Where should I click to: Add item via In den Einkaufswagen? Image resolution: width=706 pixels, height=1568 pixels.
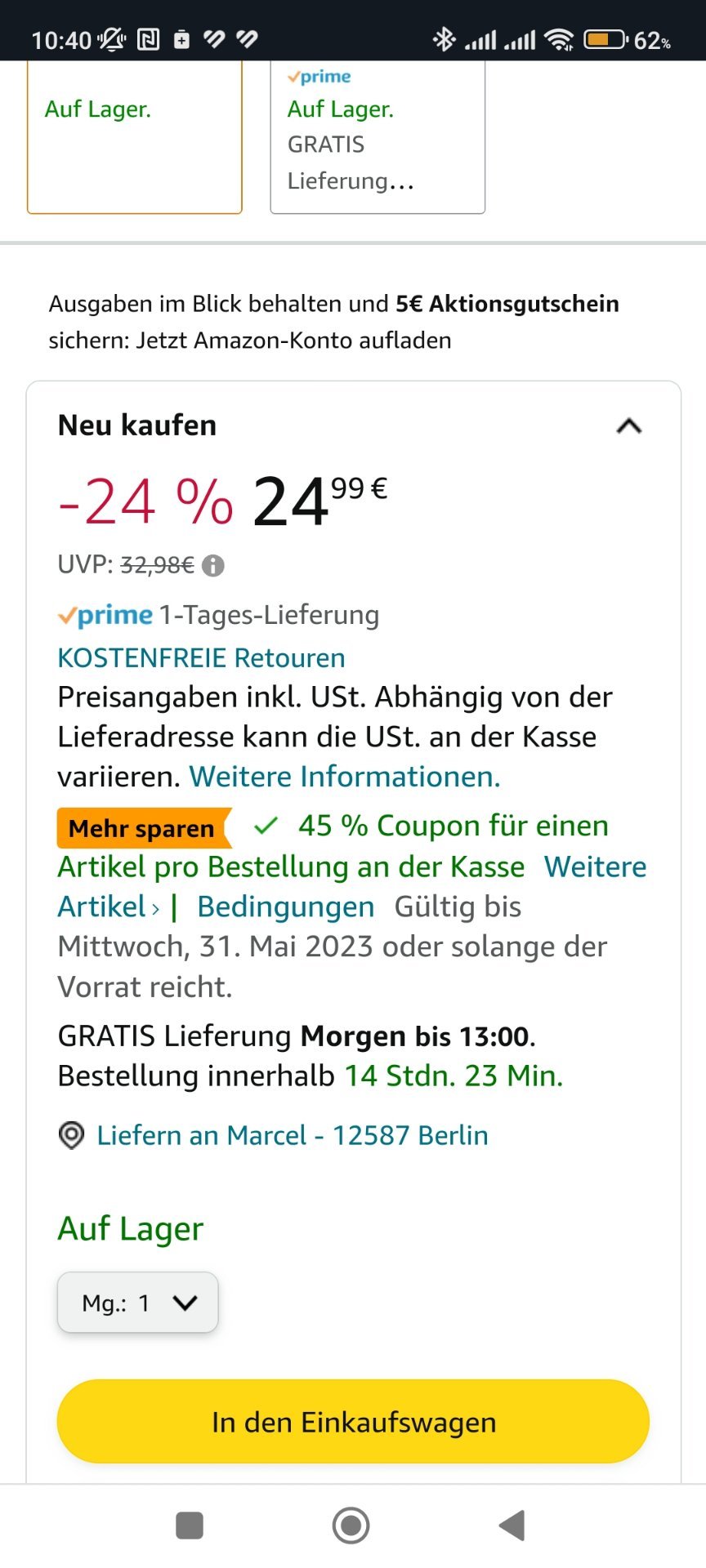click(x=353, y=1421)
